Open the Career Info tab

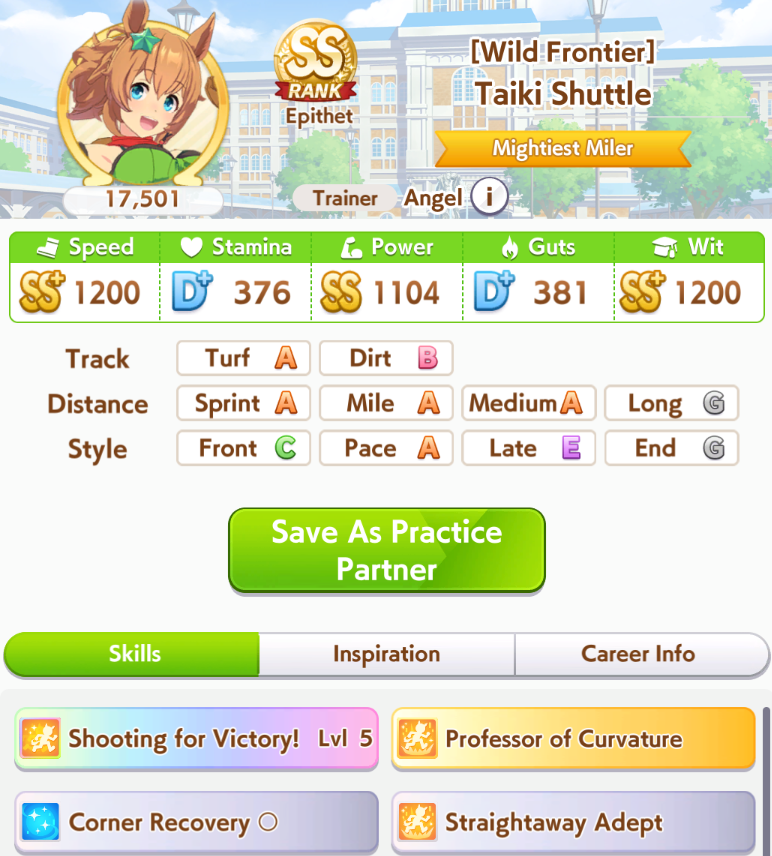[638, 654]
